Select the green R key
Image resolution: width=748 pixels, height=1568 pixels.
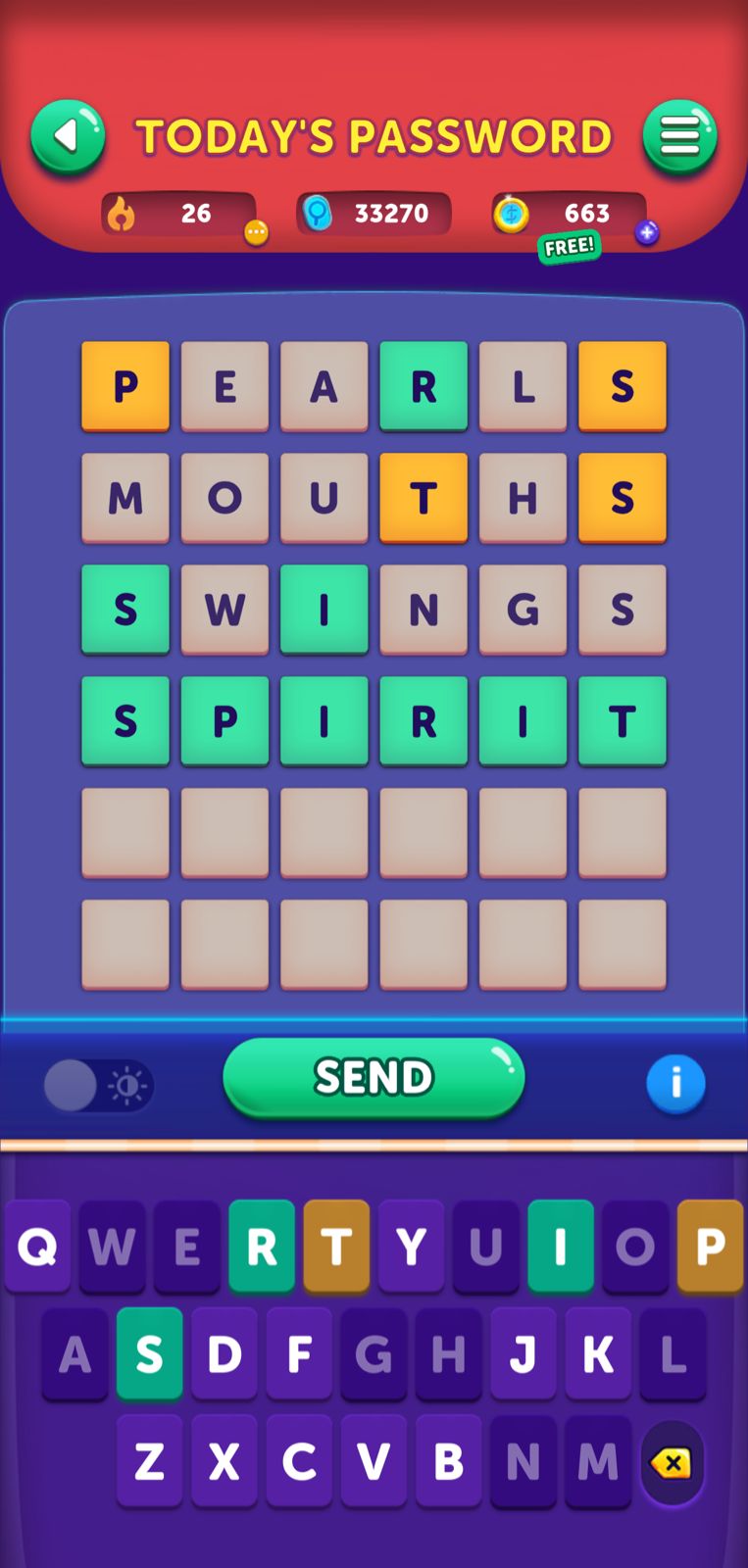(262, 1247)
